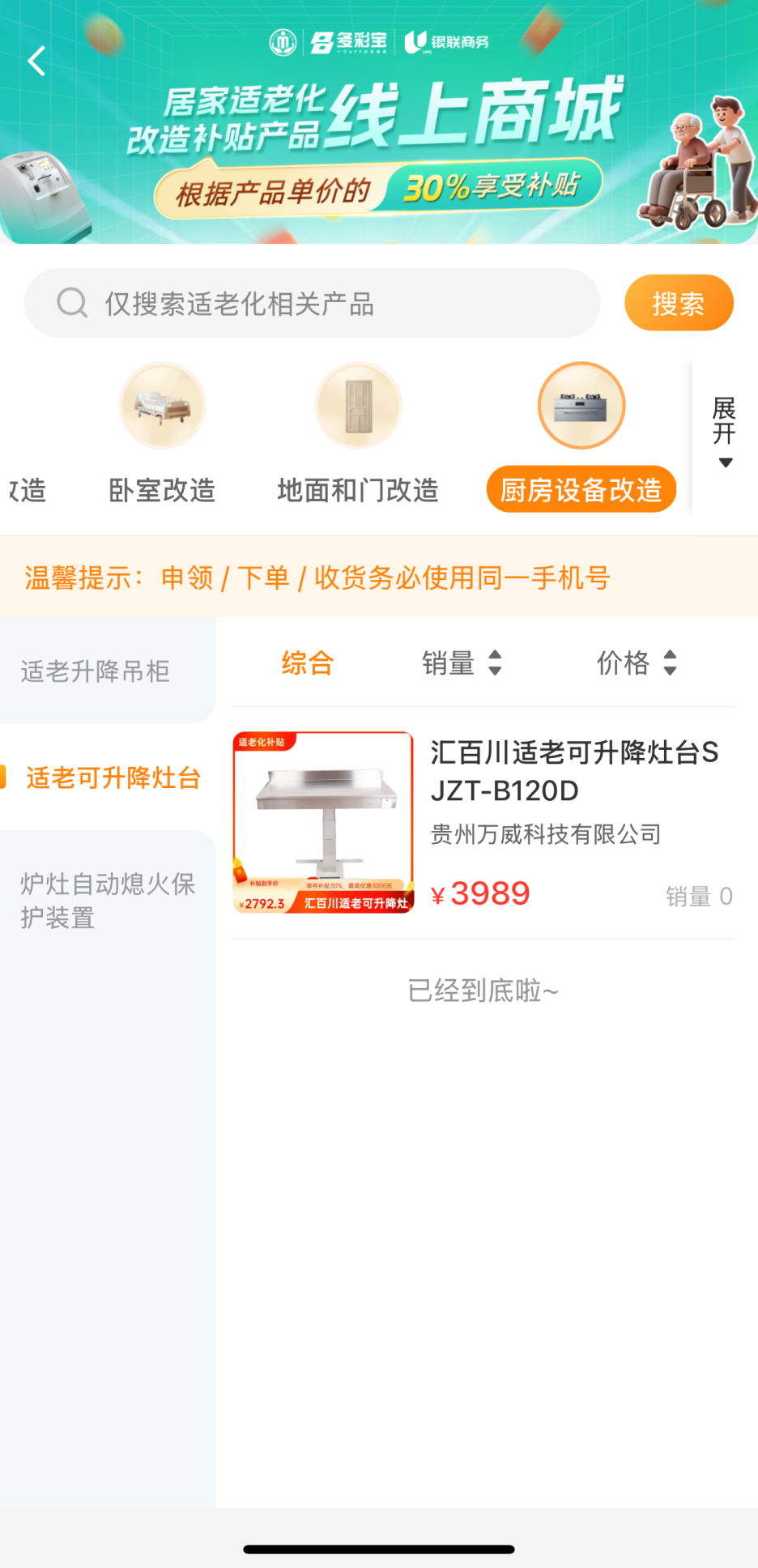This screenshot has width=758, height=1568.
Task: Open the 适老升降吊柜 subcategory
Action: (96, 671)
